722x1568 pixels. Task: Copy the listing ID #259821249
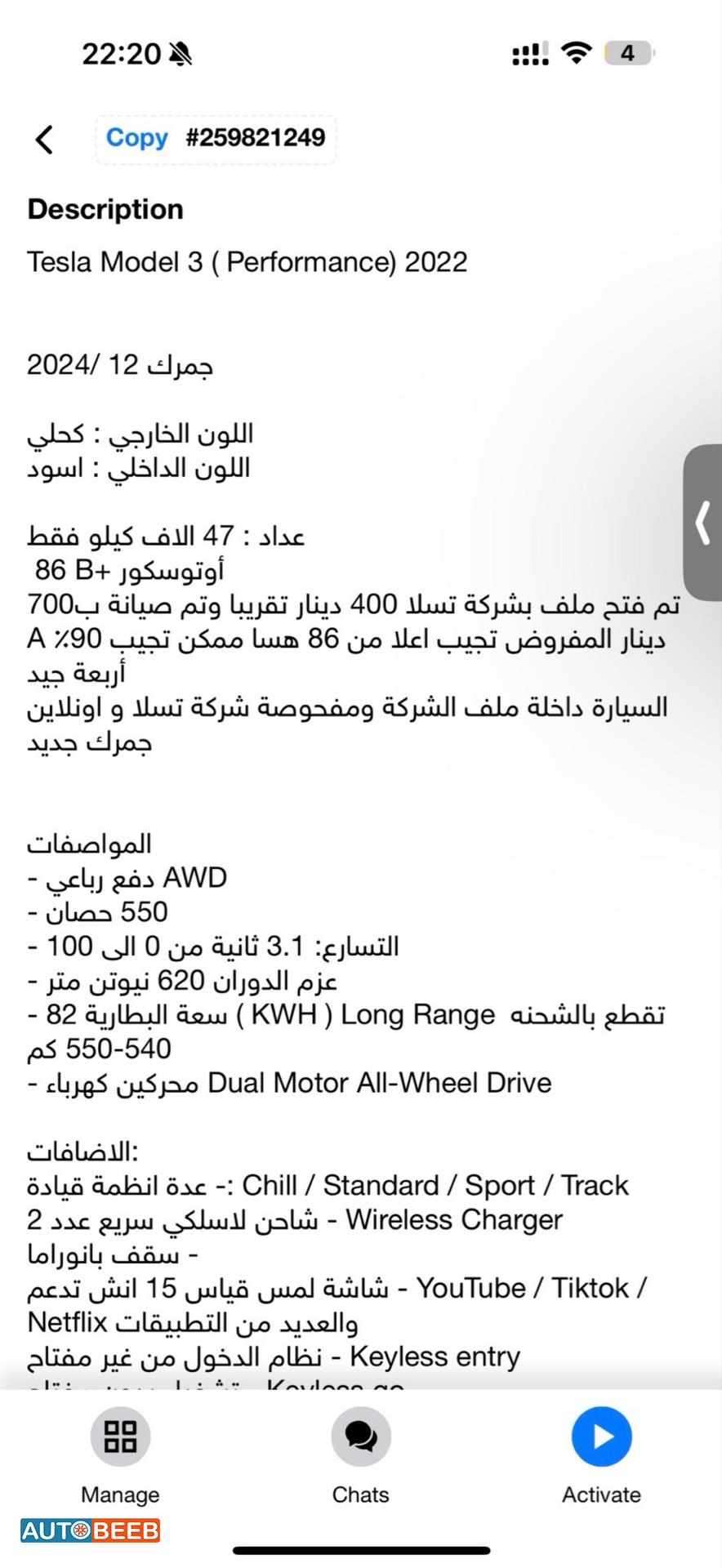136,138
